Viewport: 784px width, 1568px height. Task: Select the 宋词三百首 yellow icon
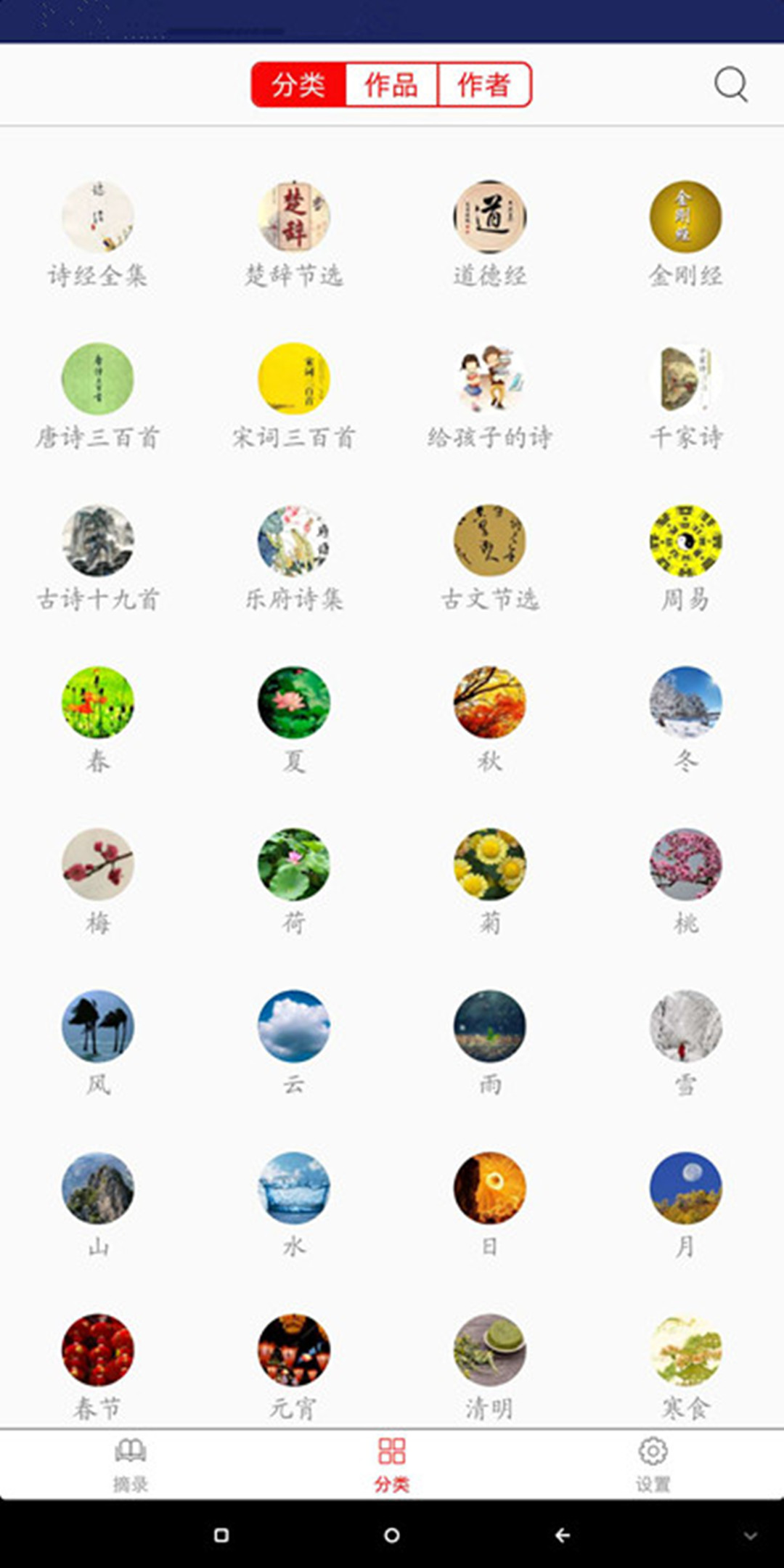coord(294,381)
